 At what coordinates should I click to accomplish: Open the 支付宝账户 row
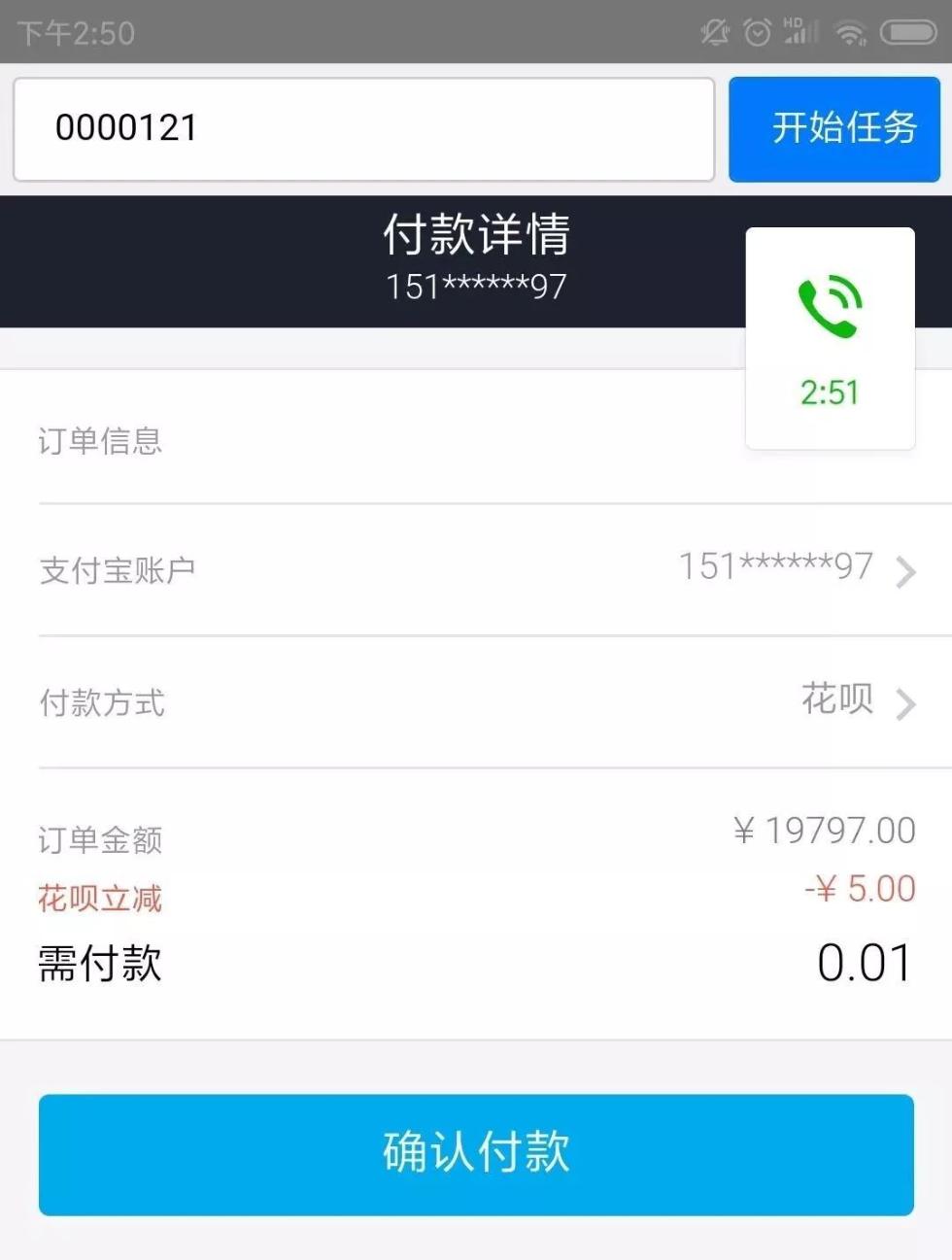(476, 569)
